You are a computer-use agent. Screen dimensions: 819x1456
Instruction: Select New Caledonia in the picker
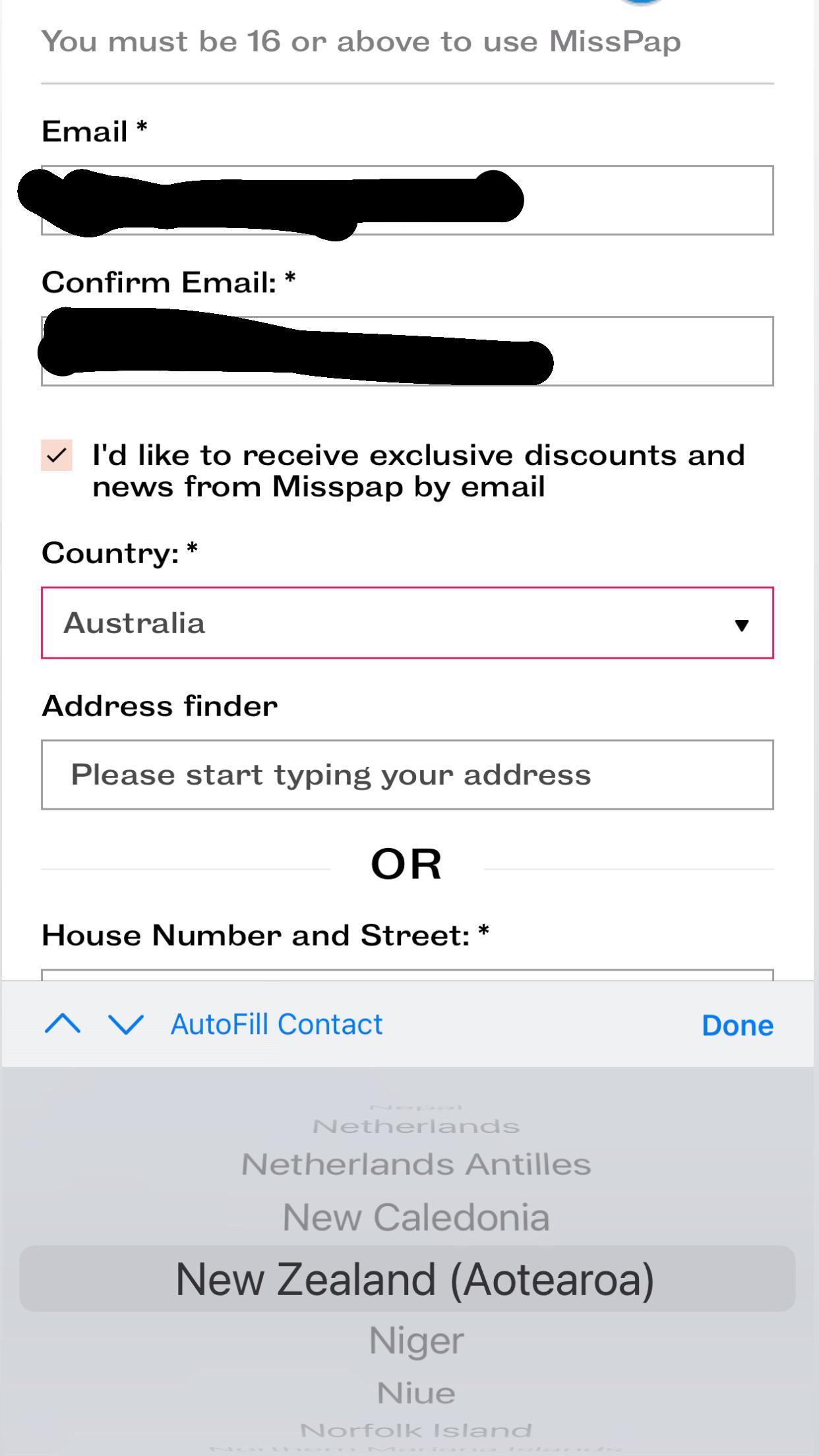[x=415, y=1217]
